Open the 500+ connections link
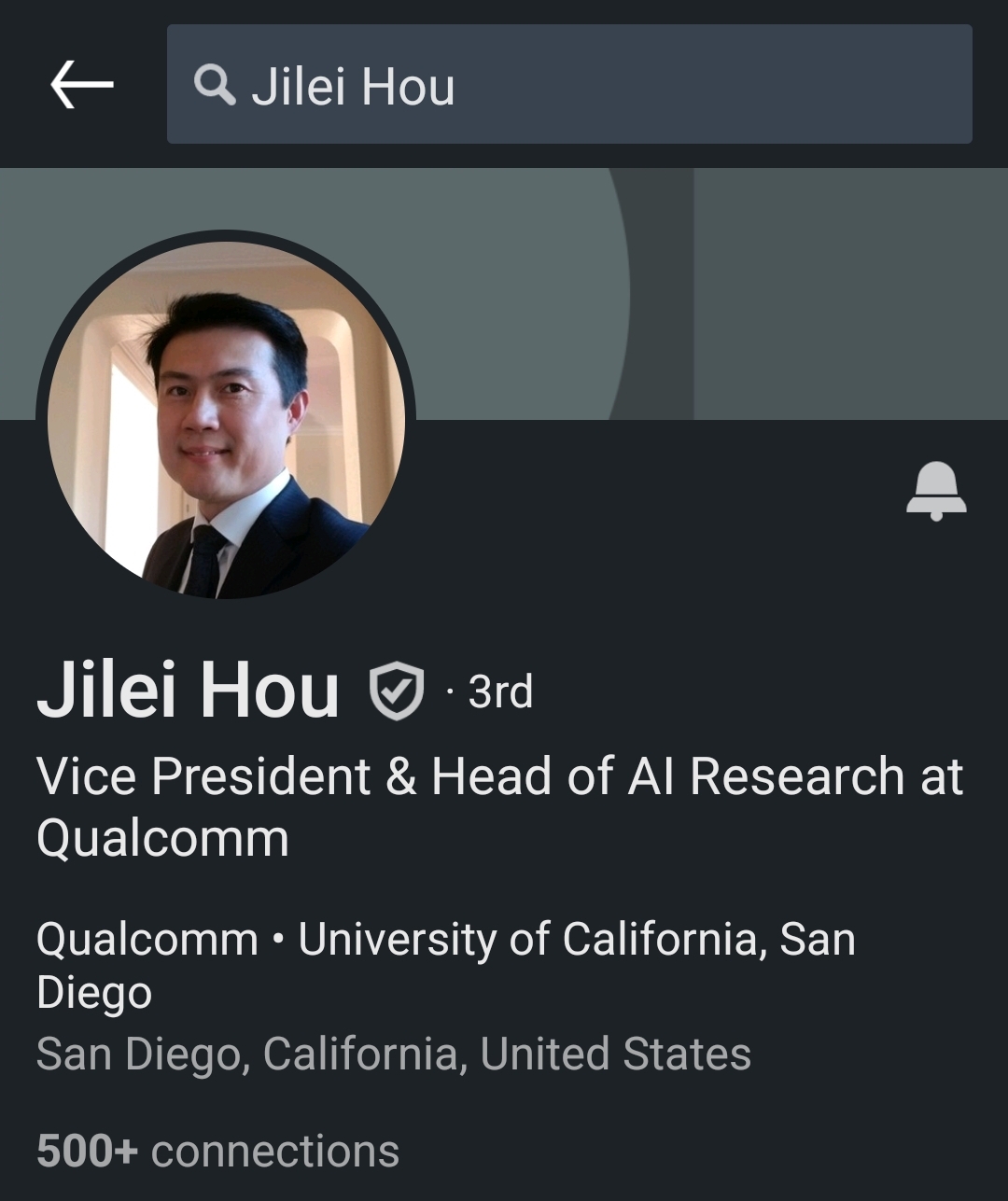The height and width of the screenshot is (1201, 1008). coord(217,1151)
